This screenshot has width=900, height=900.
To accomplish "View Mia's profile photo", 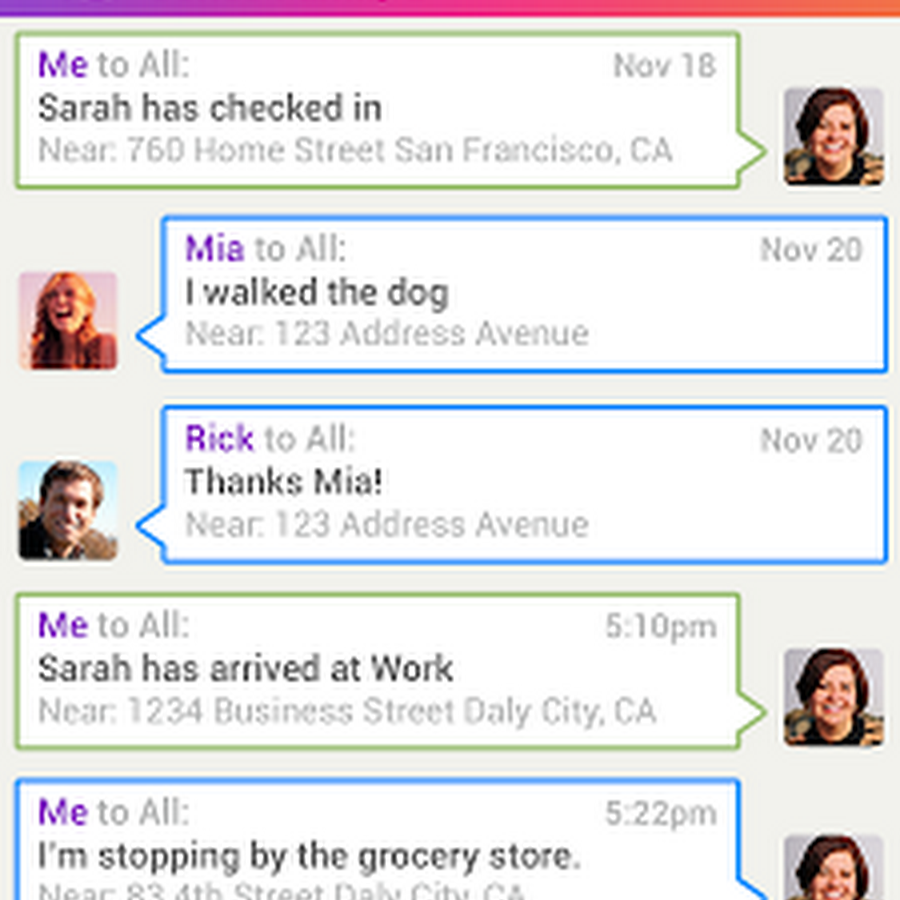I will (x=68, y=321).
